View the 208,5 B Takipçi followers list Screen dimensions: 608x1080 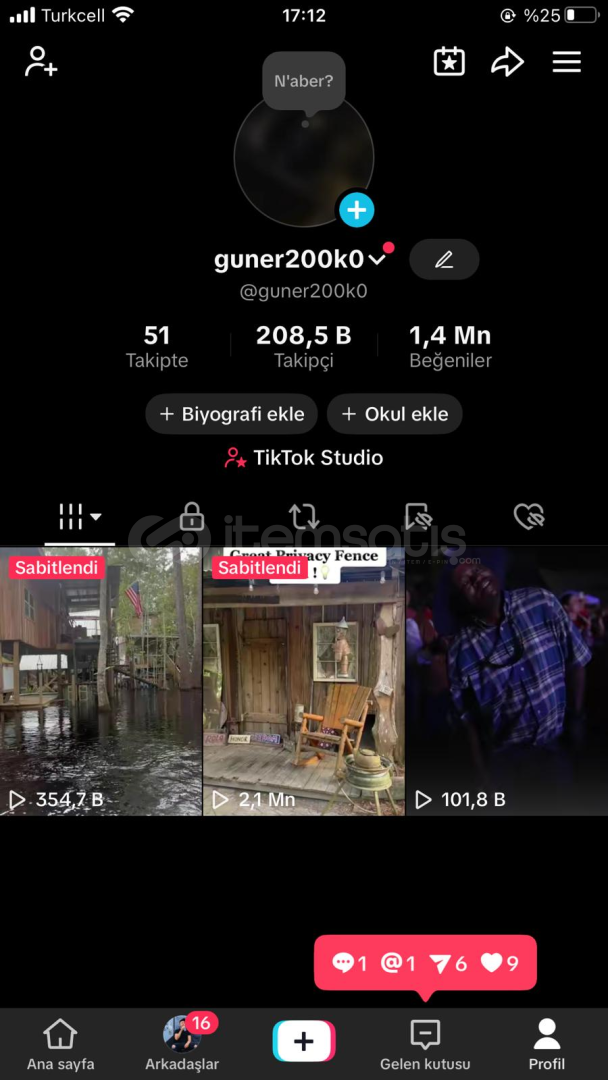pos(304,346)
